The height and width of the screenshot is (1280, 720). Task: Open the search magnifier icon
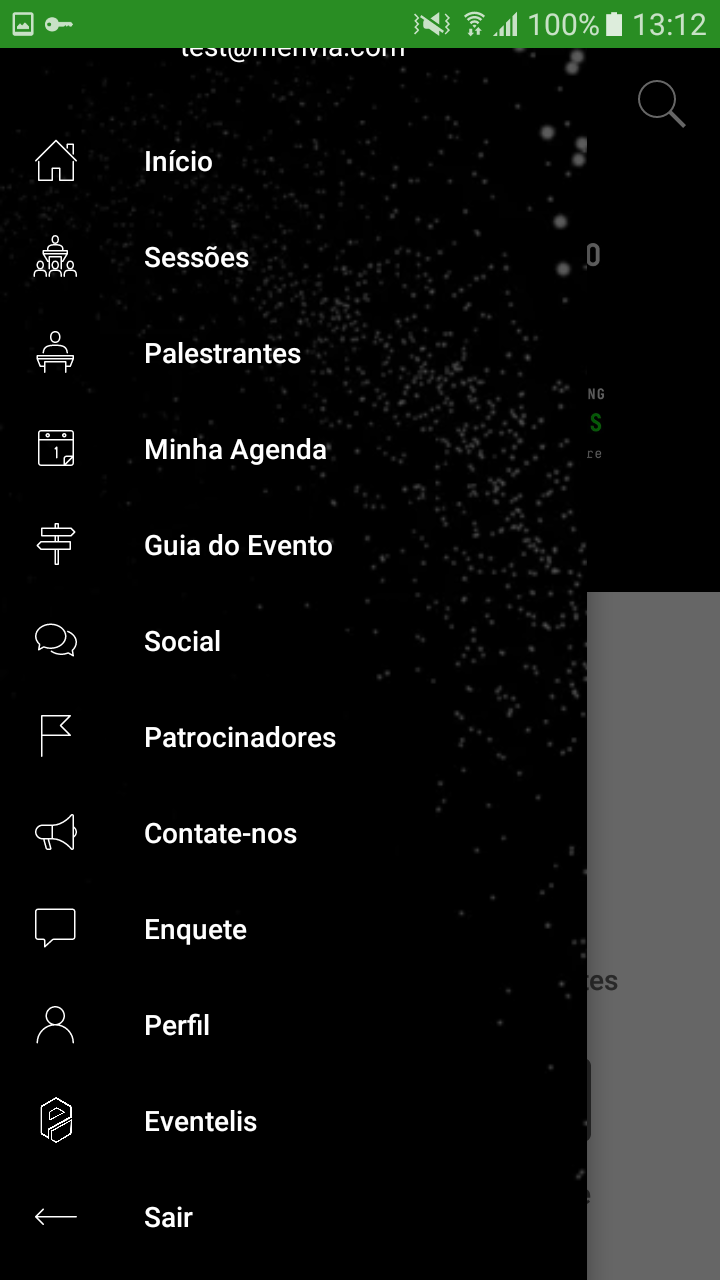(661, 104)
